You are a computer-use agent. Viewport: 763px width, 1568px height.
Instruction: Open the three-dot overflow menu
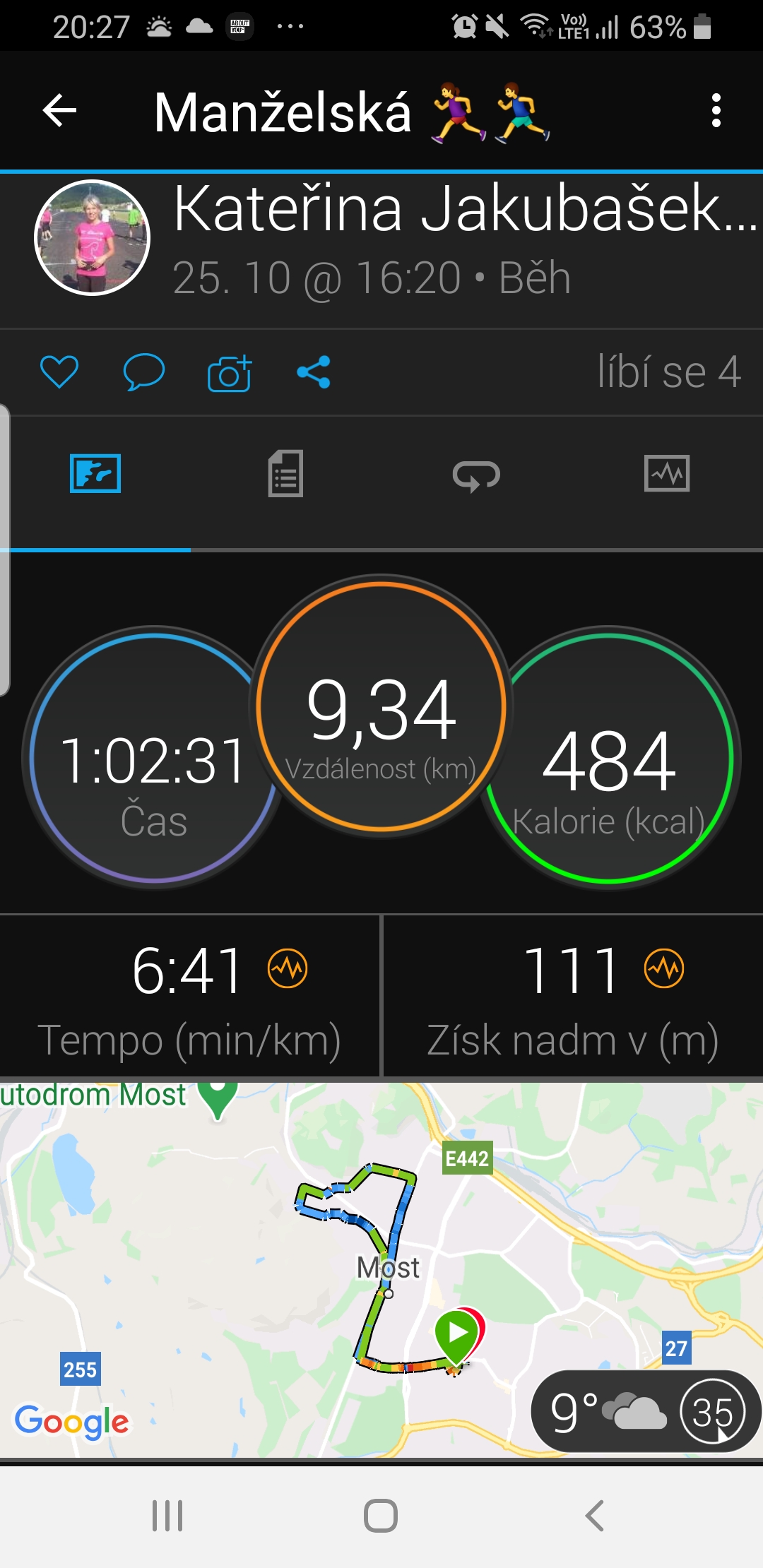[716, 111]
